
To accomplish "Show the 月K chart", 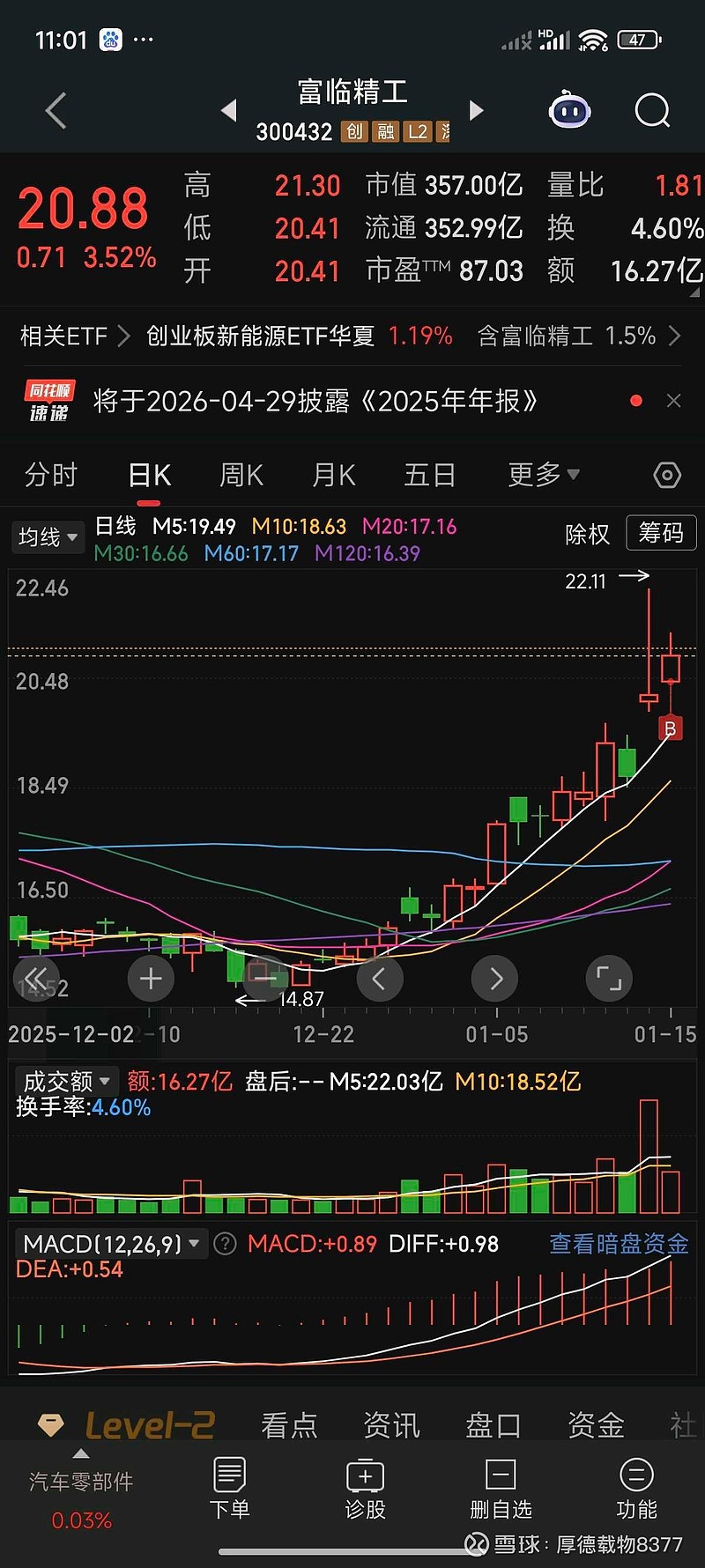I will (x=333, y=476).
